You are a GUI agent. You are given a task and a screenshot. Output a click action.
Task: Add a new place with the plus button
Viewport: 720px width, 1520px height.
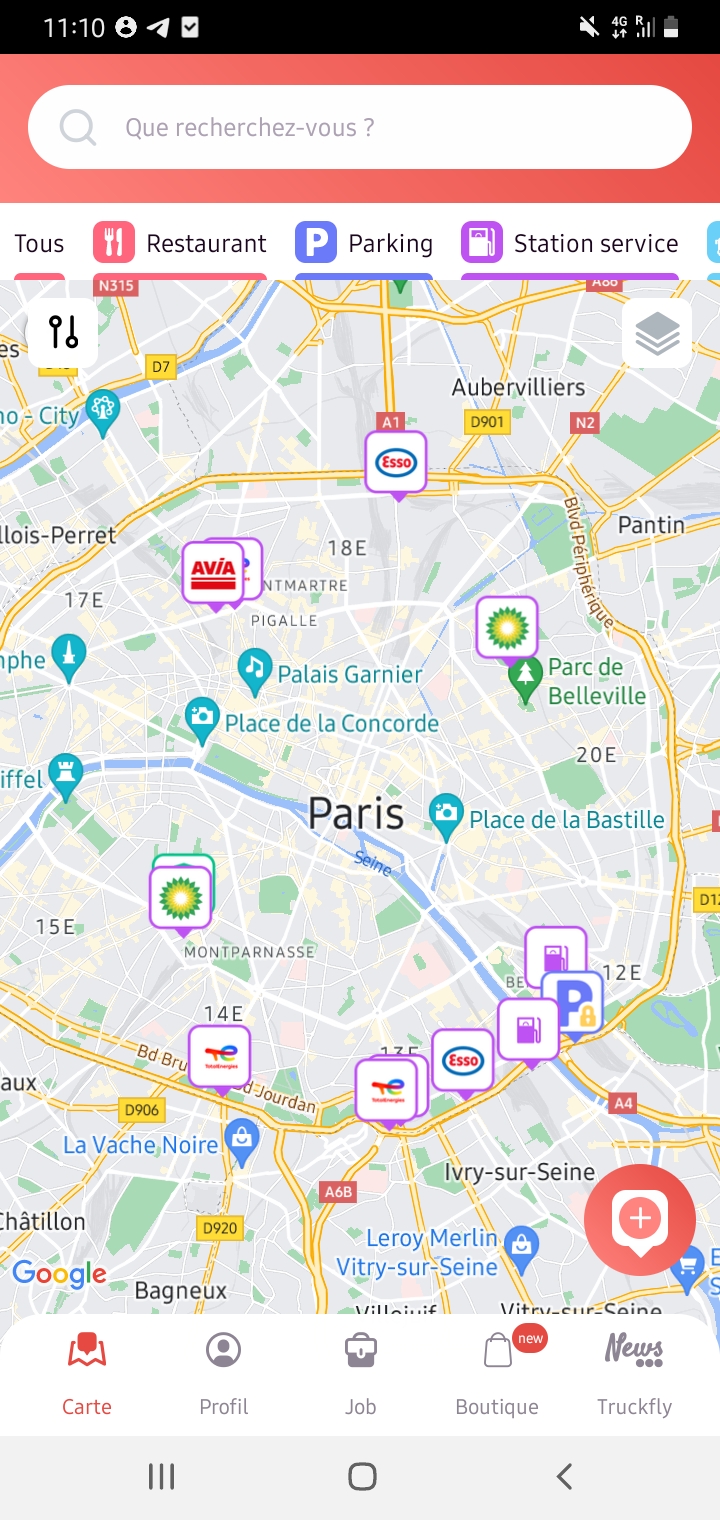639,1218
